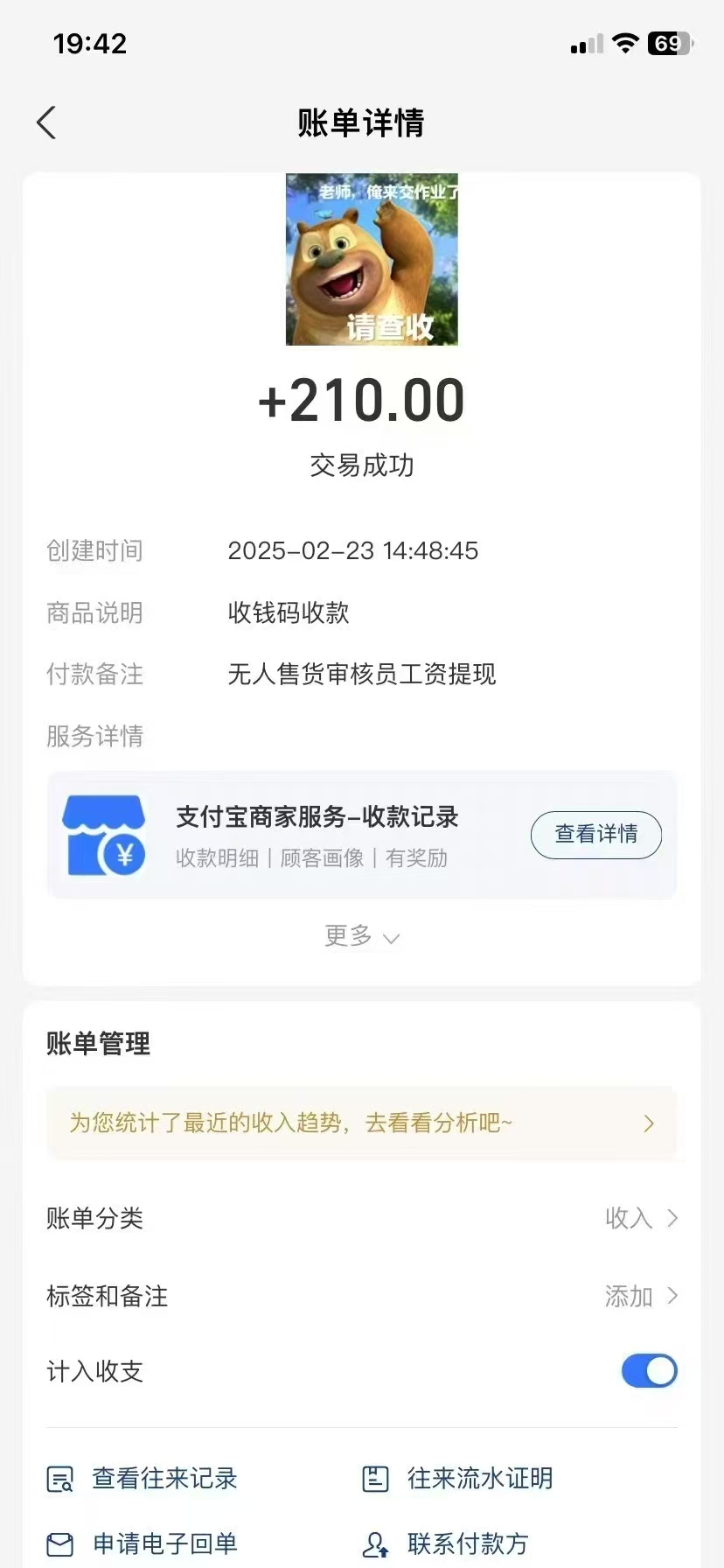Open the 支付宝商家服务 storefront icon
Viewport: 724px width, 1568px height.
pyautogui.click(x=106, y=836)
